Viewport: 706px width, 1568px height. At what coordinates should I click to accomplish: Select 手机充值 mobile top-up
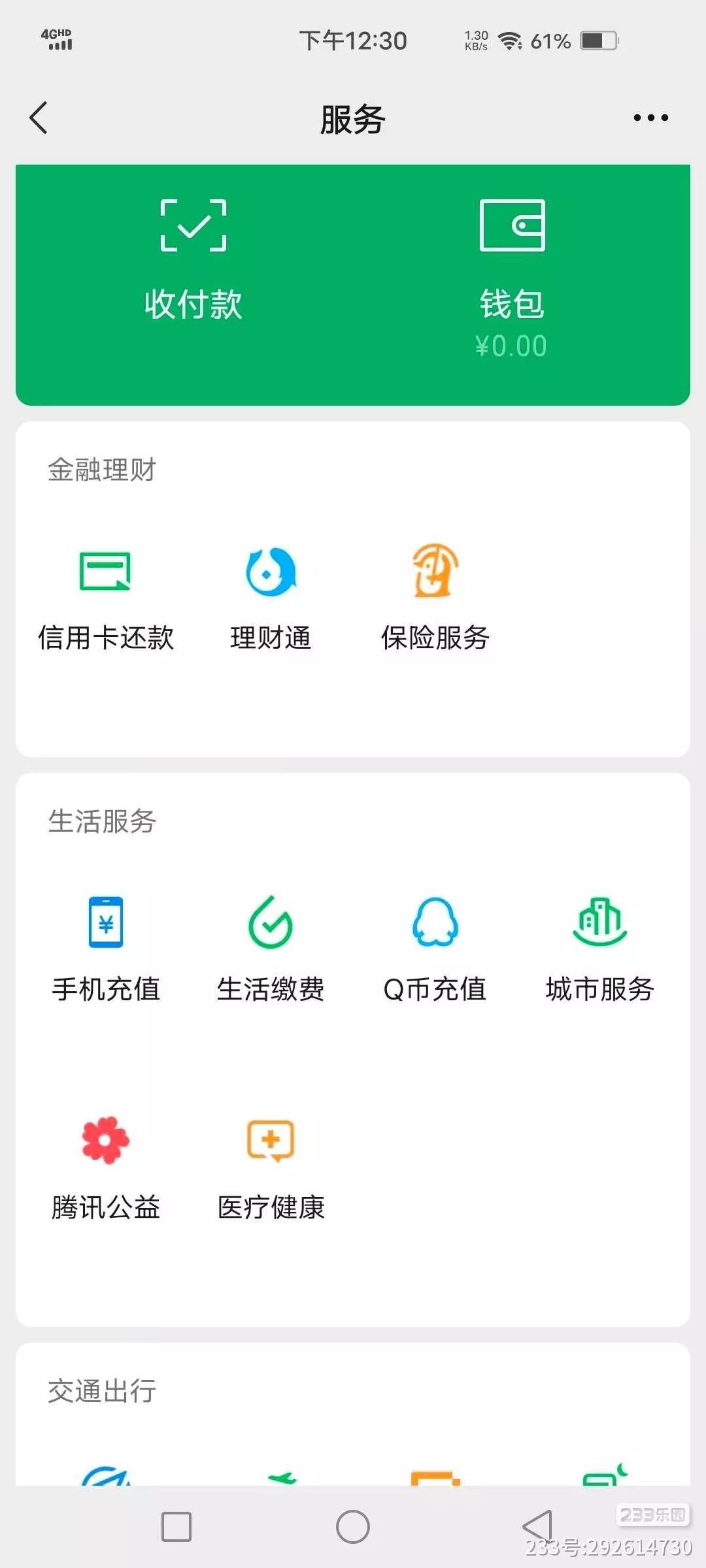[x=105, y=947]
